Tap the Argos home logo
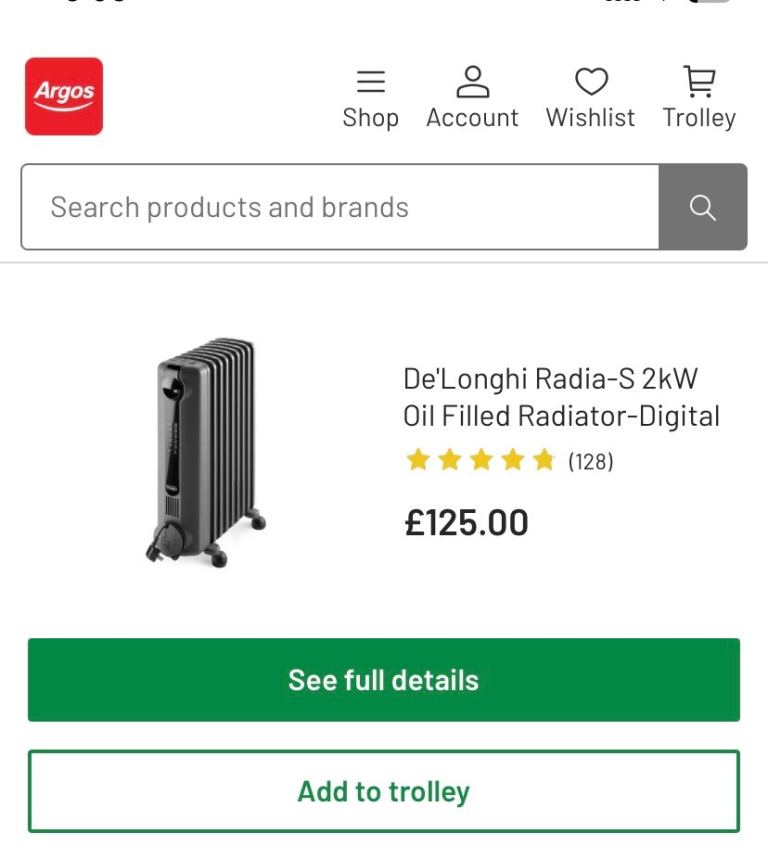 coord(64,96)
